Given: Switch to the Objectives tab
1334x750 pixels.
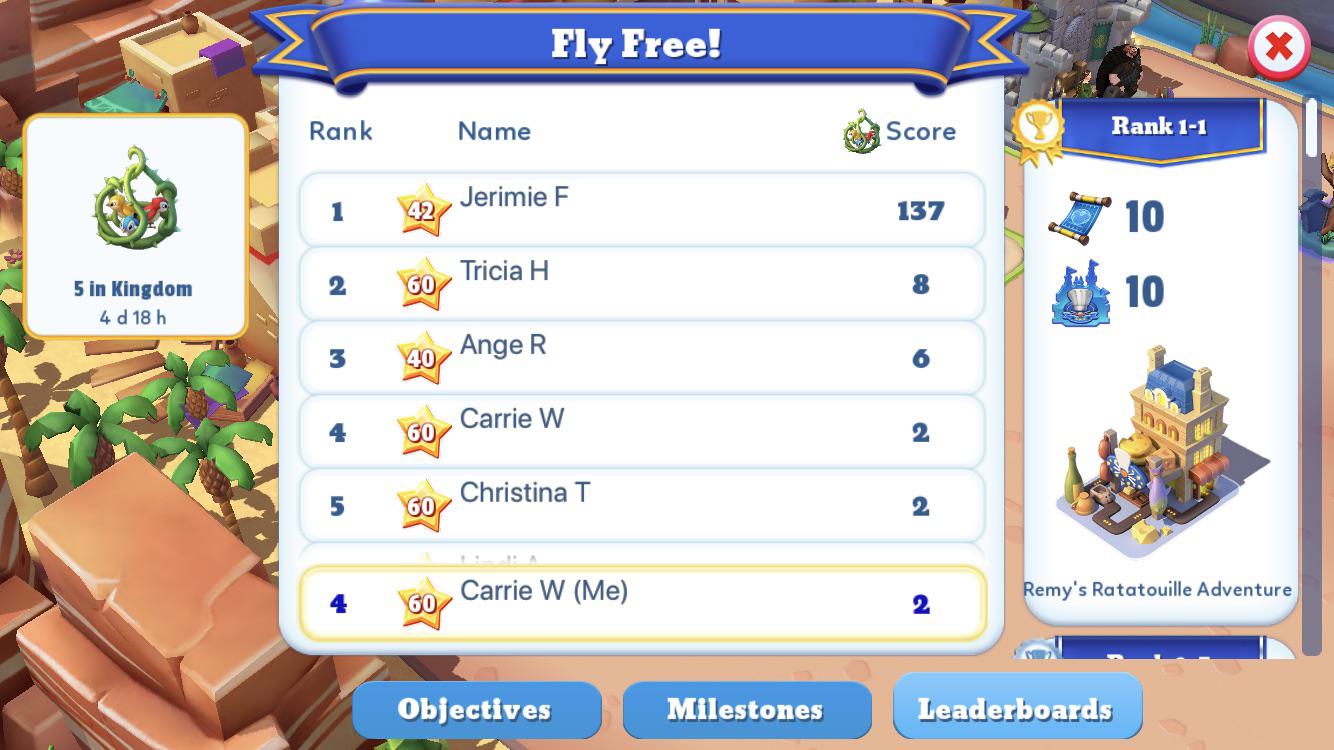Looking at the screenshot, I should coord(475,709).
